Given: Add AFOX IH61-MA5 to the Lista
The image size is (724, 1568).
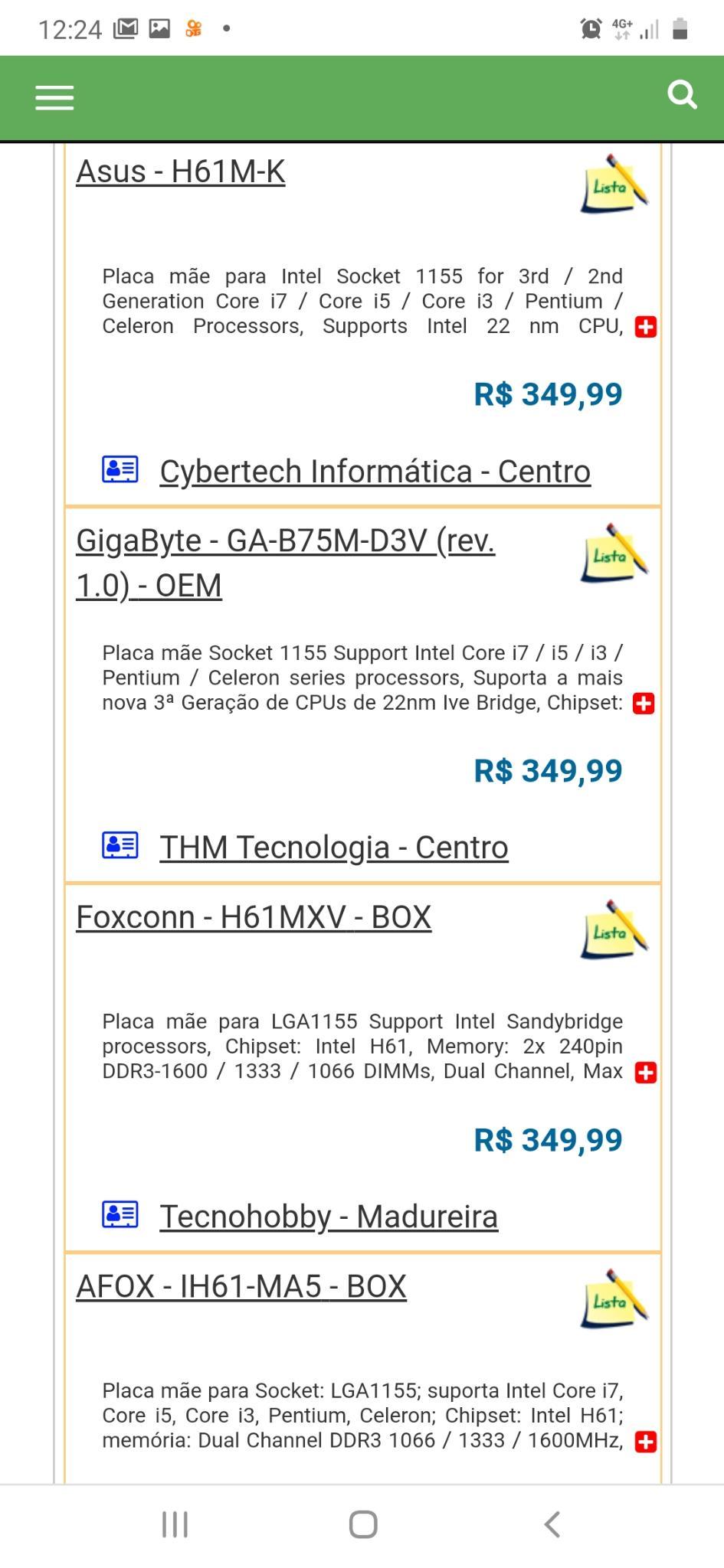Looking at the screenshot, I should point(614,1299).
